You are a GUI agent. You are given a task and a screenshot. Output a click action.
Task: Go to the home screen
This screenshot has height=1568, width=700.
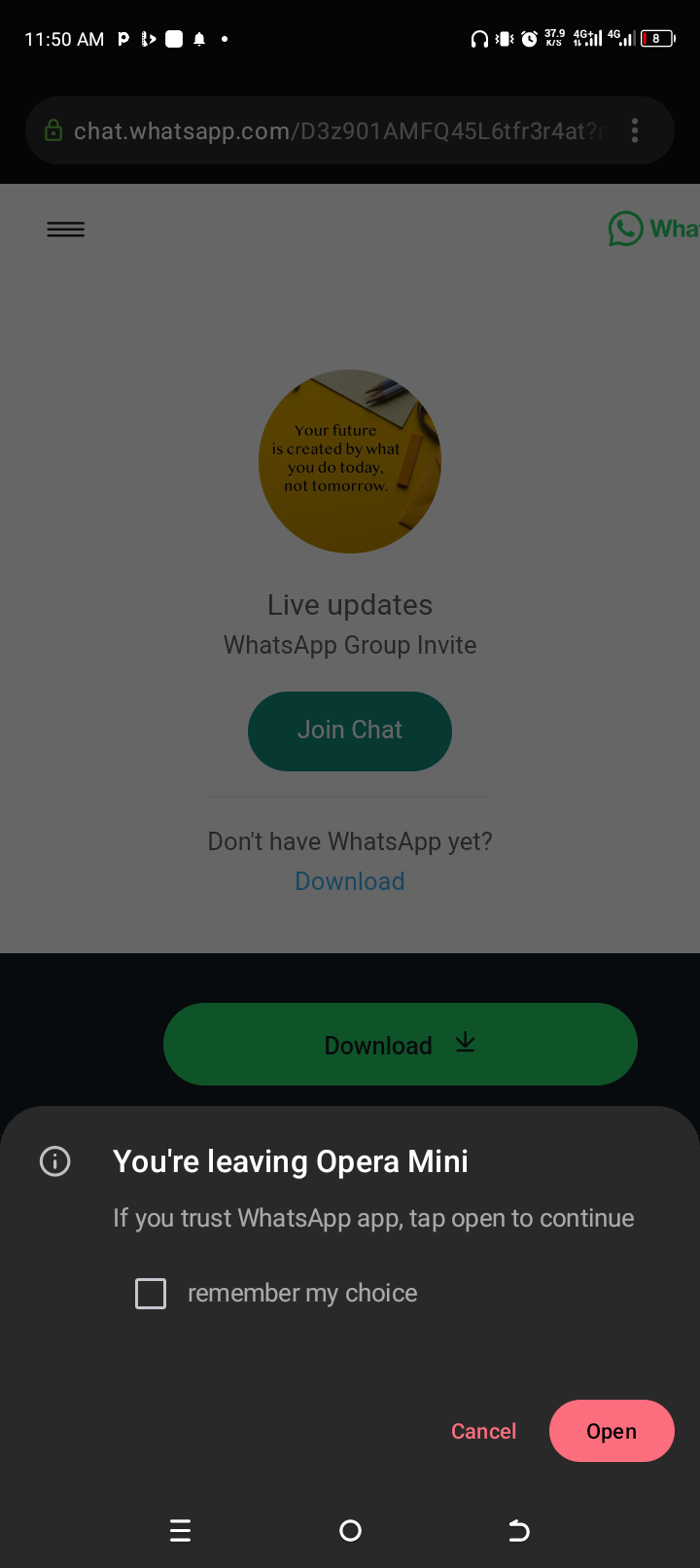(350, 1531)
